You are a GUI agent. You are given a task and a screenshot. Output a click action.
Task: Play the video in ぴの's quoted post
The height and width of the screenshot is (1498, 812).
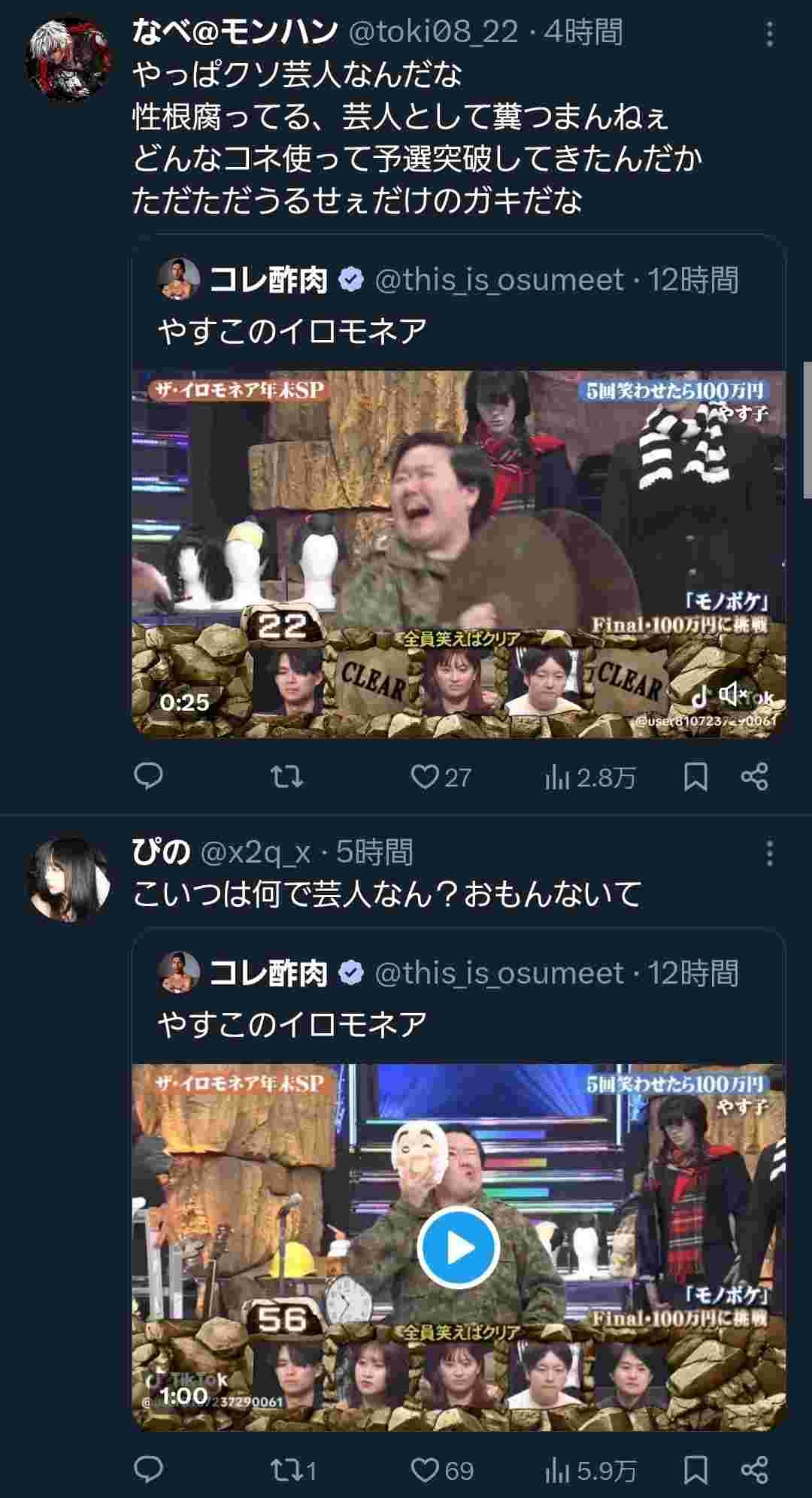coord(459,1249)
